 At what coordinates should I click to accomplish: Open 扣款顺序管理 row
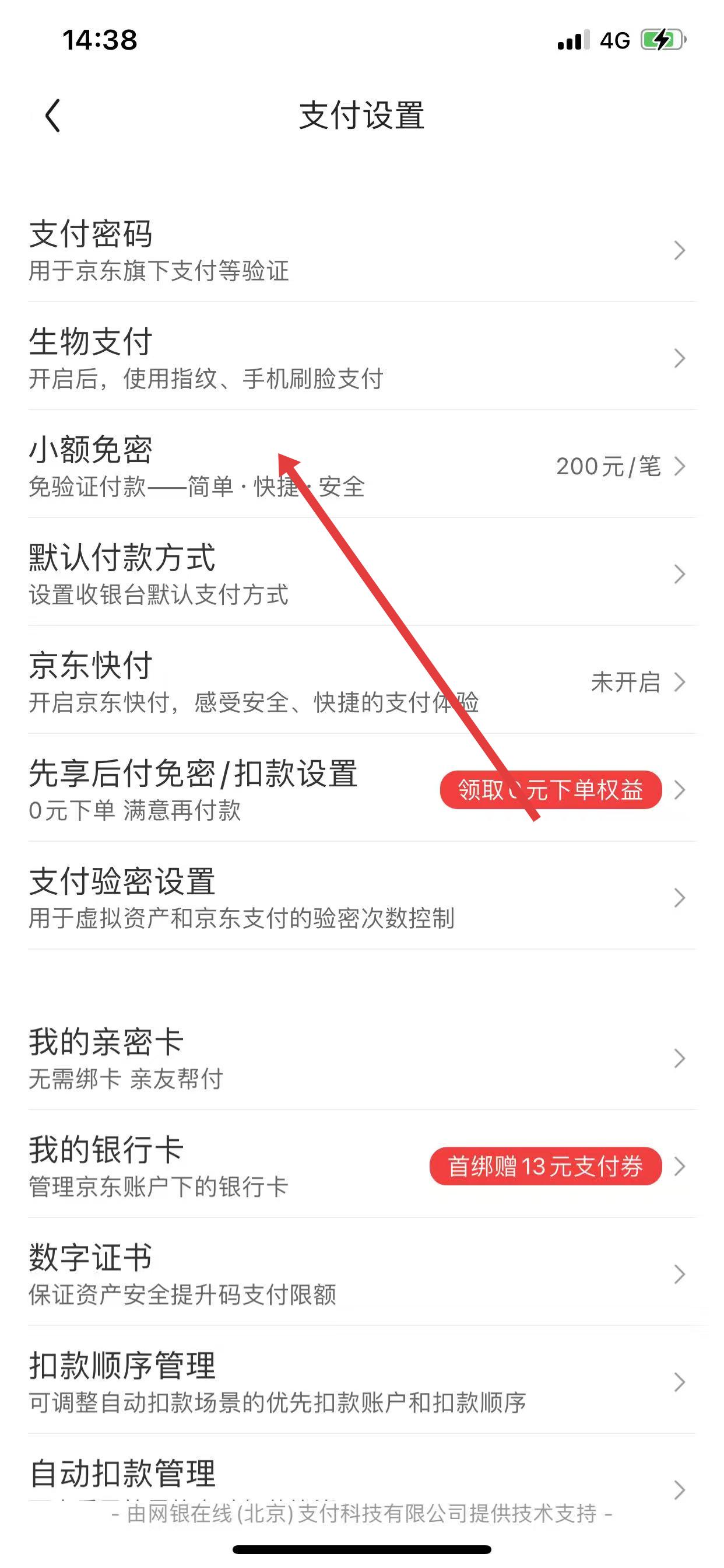362,1382
